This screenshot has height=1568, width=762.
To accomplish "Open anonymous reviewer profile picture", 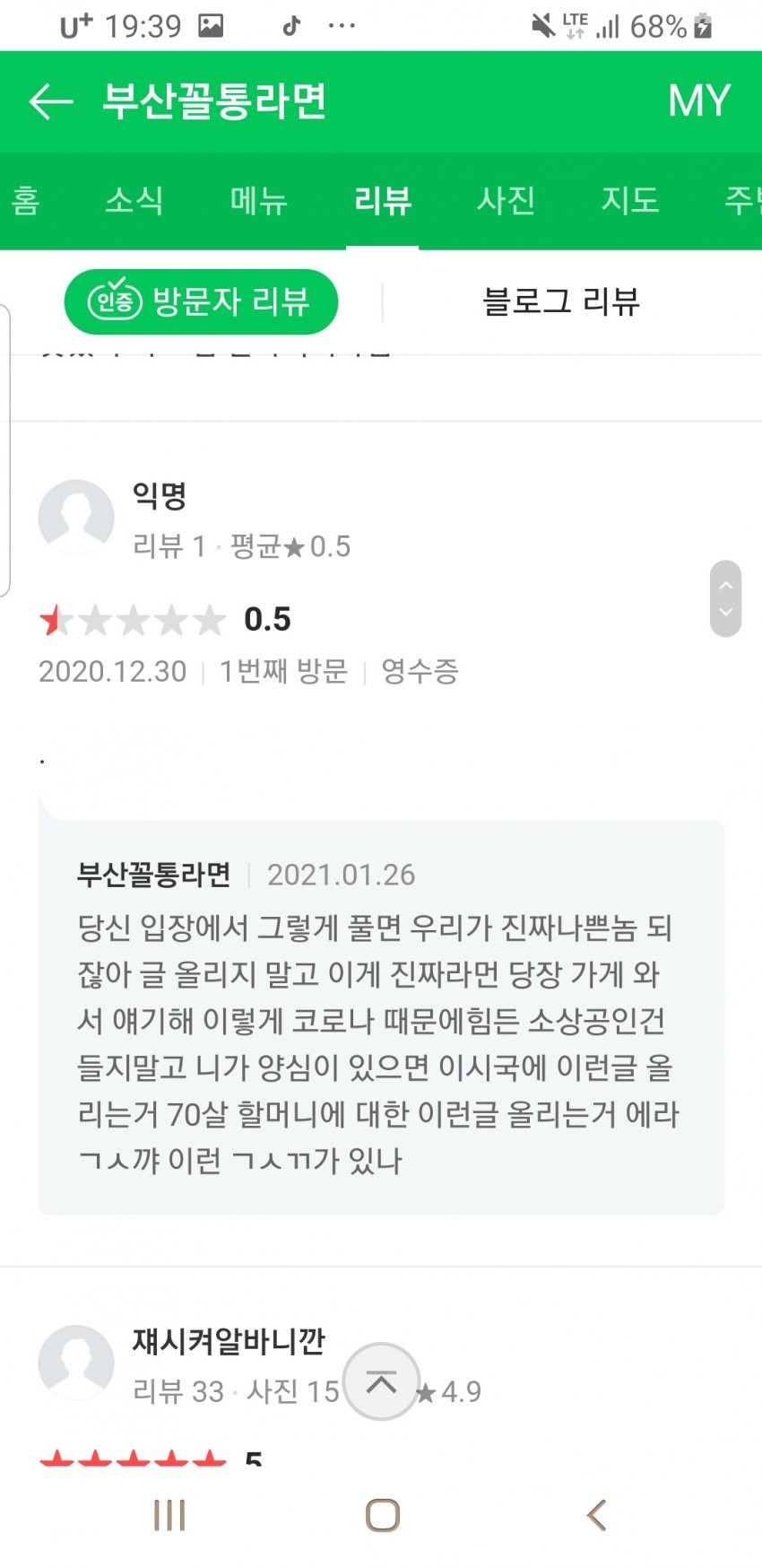I will [76, 518].
